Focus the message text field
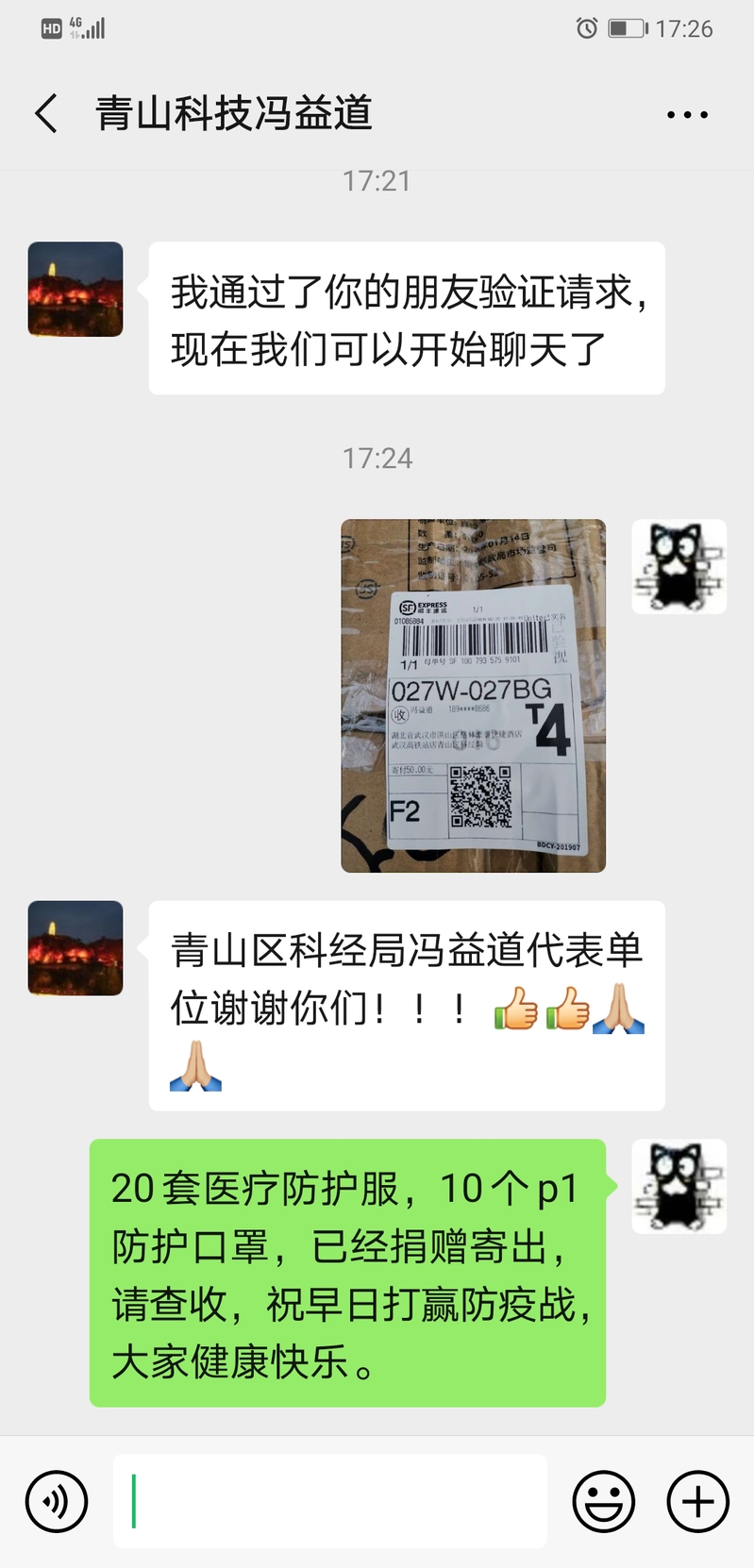The height and width of the screenshot is (1568, 754). point(330,1501)
